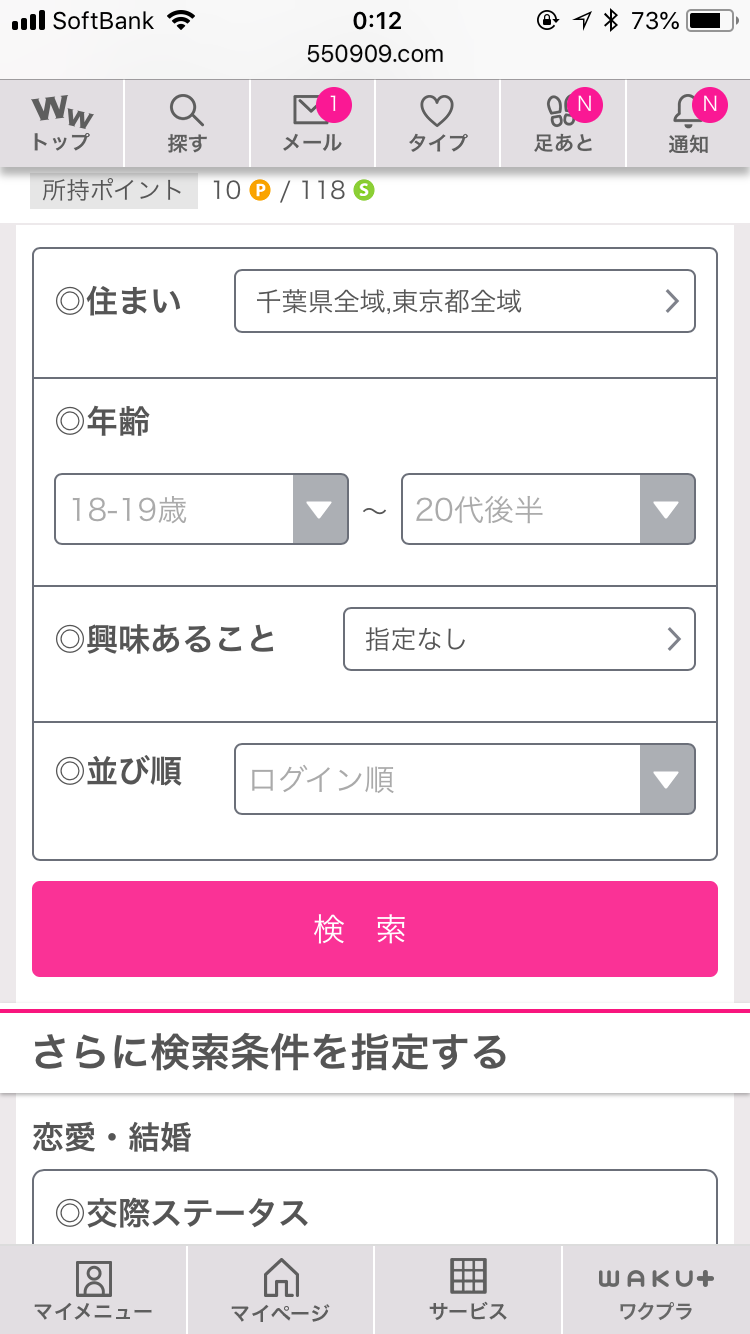Go to マイページ
The width and height of the screenshot is (750, 1334).
coord(280,1290)
